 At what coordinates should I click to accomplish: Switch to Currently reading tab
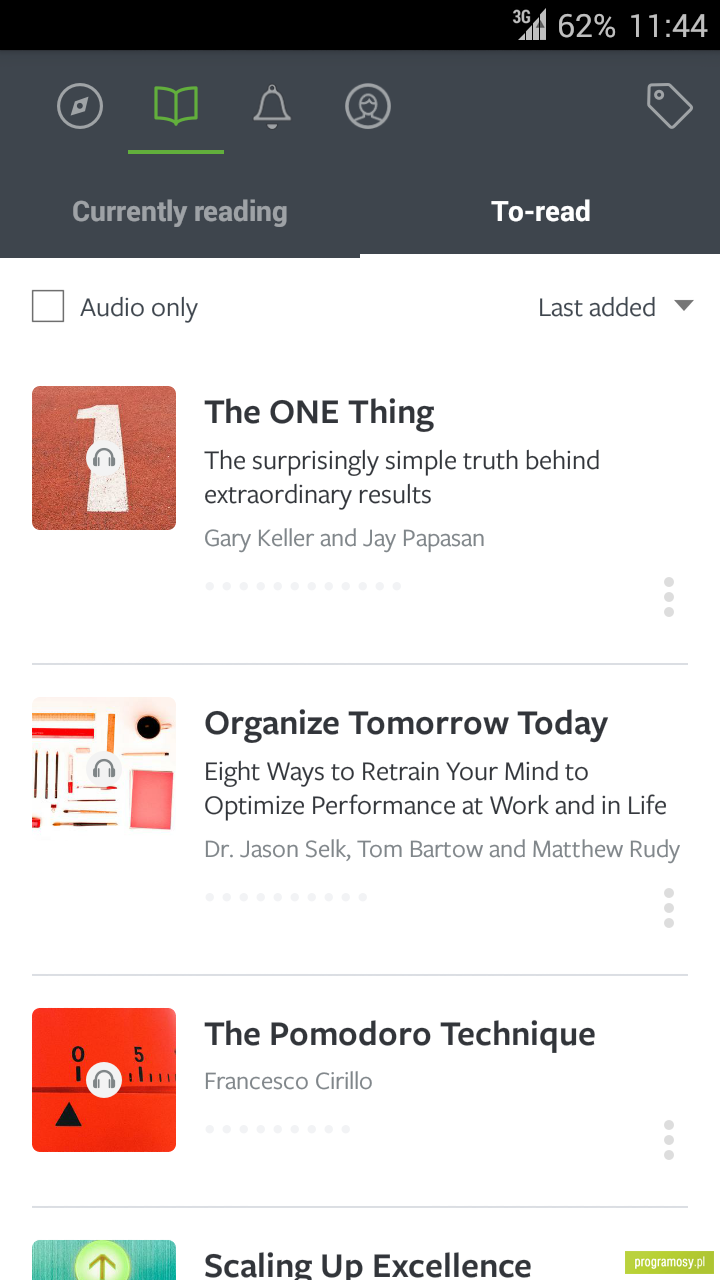pyautogui.click(x=180, y=212)
